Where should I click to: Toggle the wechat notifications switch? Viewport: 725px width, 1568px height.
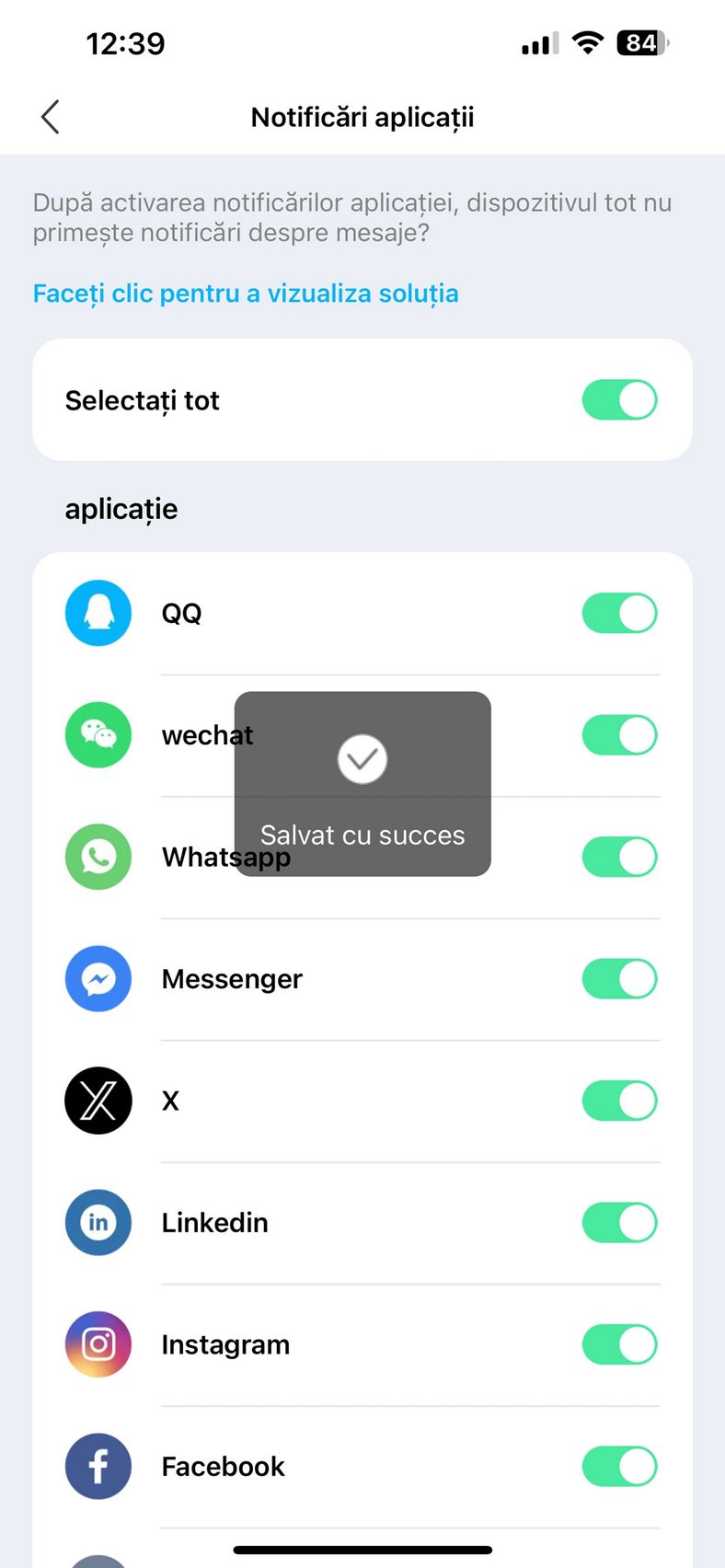620,735
